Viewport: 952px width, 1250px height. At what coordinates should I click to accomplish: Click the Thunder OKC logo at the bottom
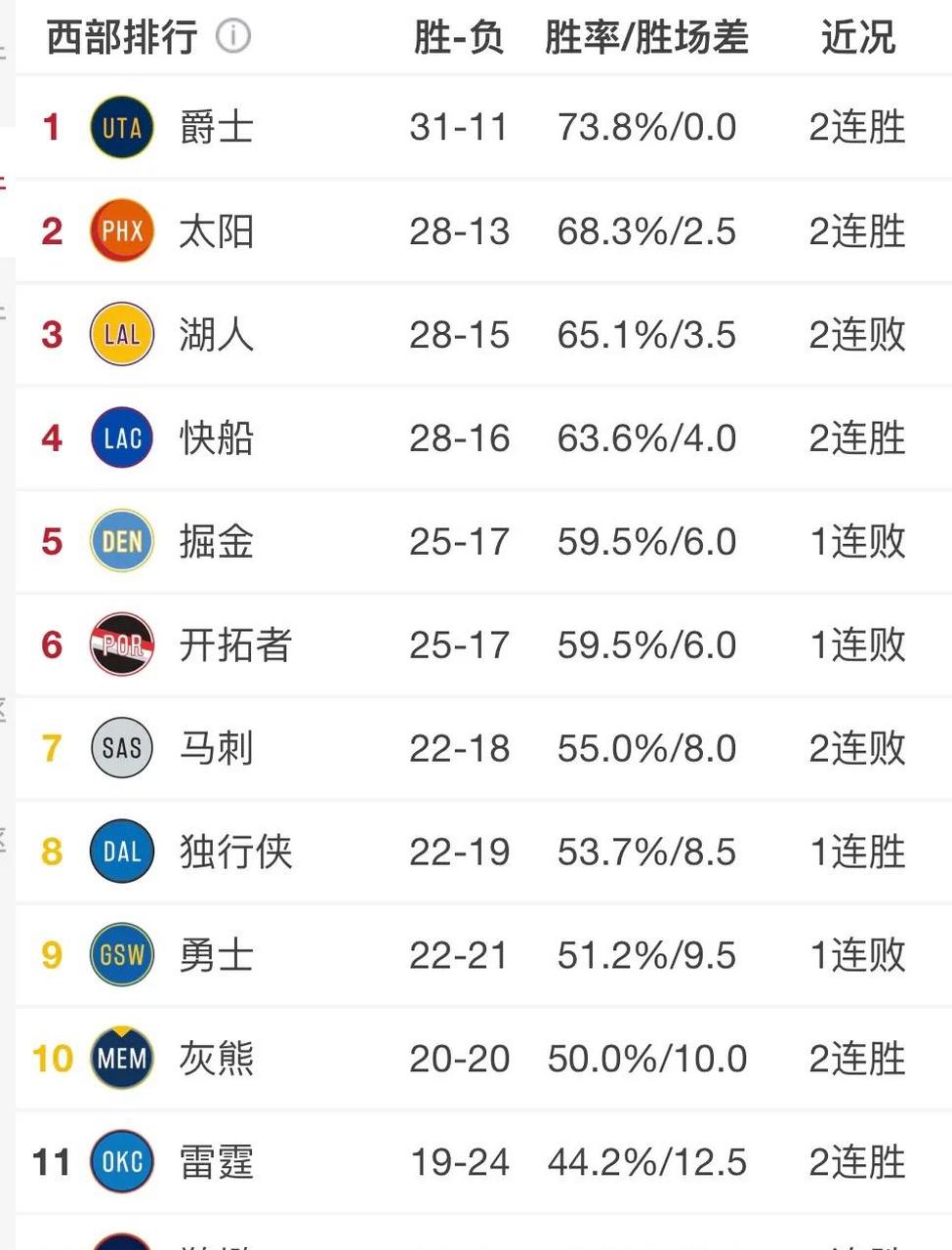tap(121, 1162)
